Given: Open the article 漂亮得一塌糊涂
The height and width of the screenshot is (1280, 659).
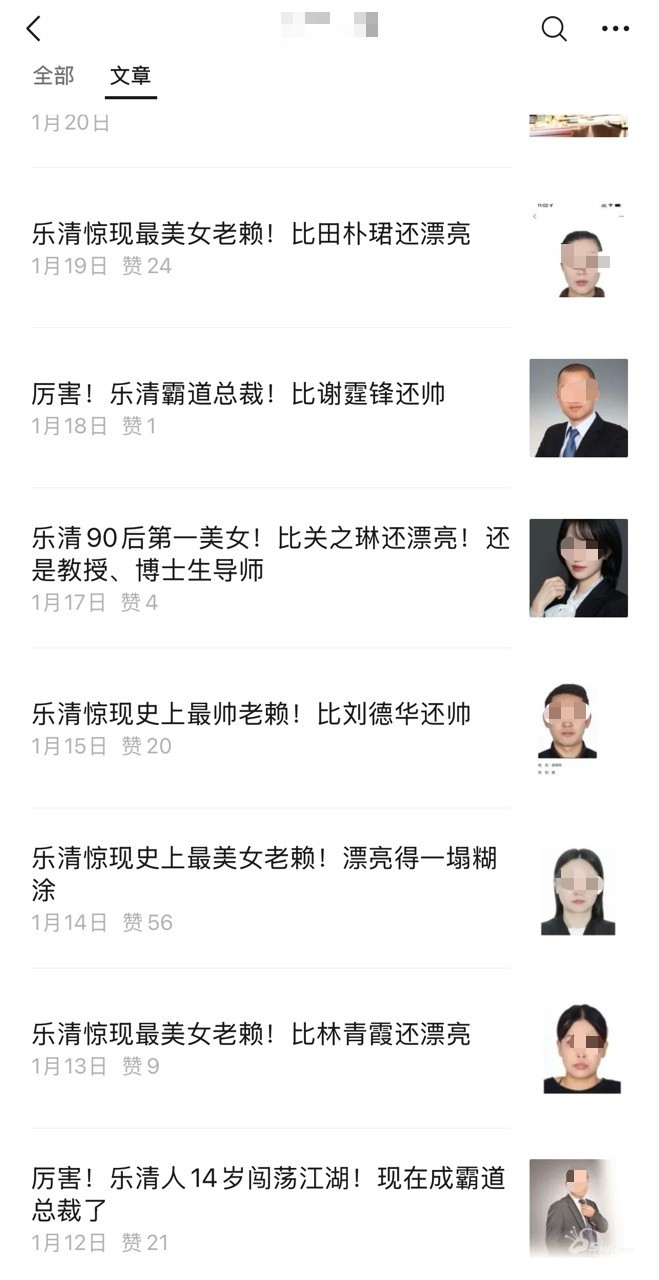Looking at the screenshot, I should [x=264, y=873].
